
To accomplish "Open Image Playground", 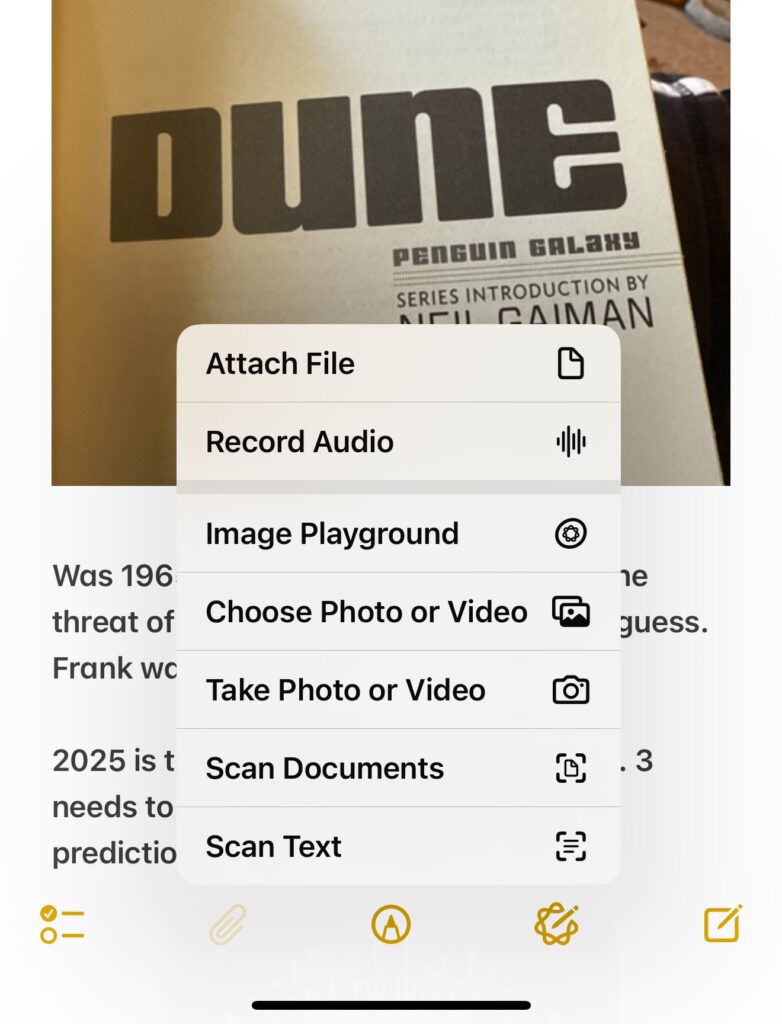I will click(x=397, y=534).
